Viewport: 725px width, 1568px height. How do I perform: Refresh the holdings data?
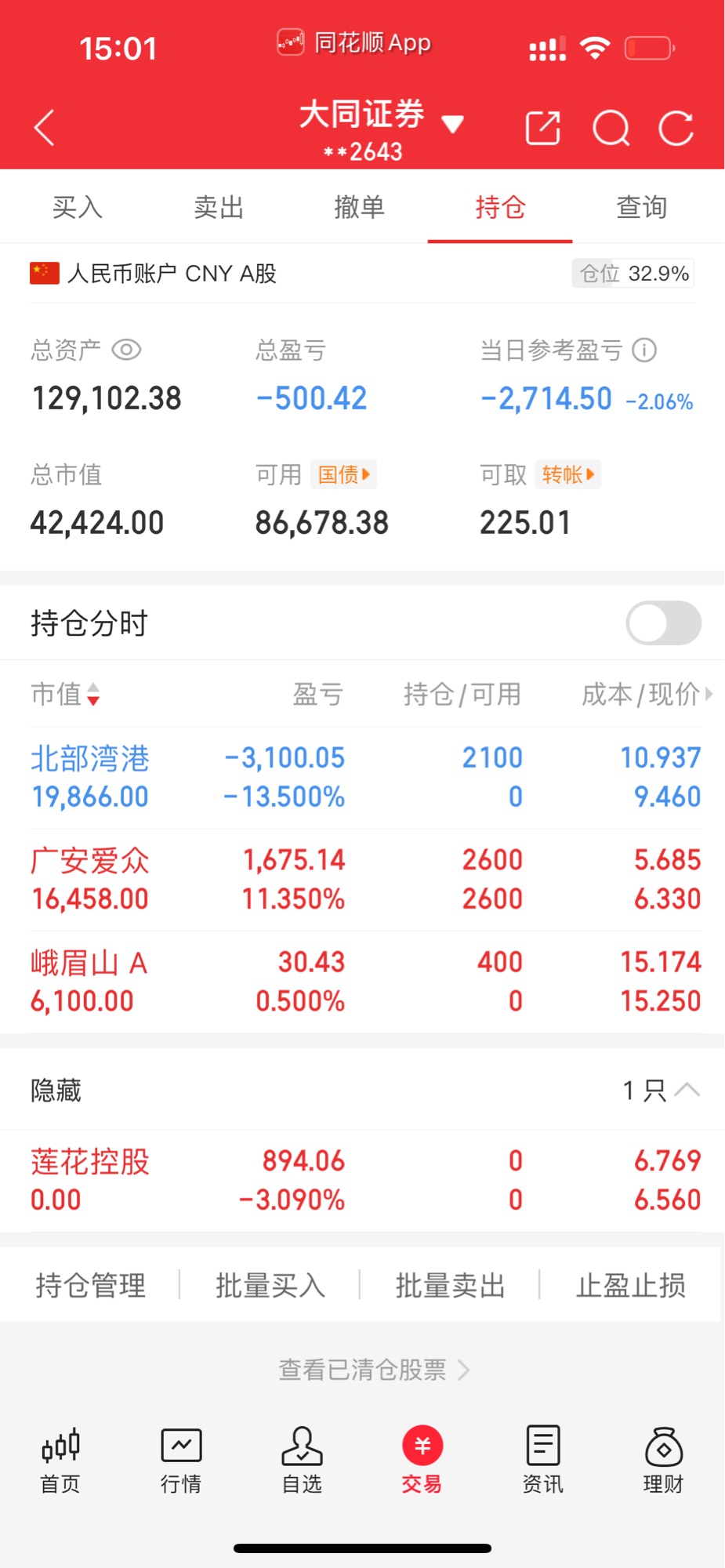pos(676,128)
